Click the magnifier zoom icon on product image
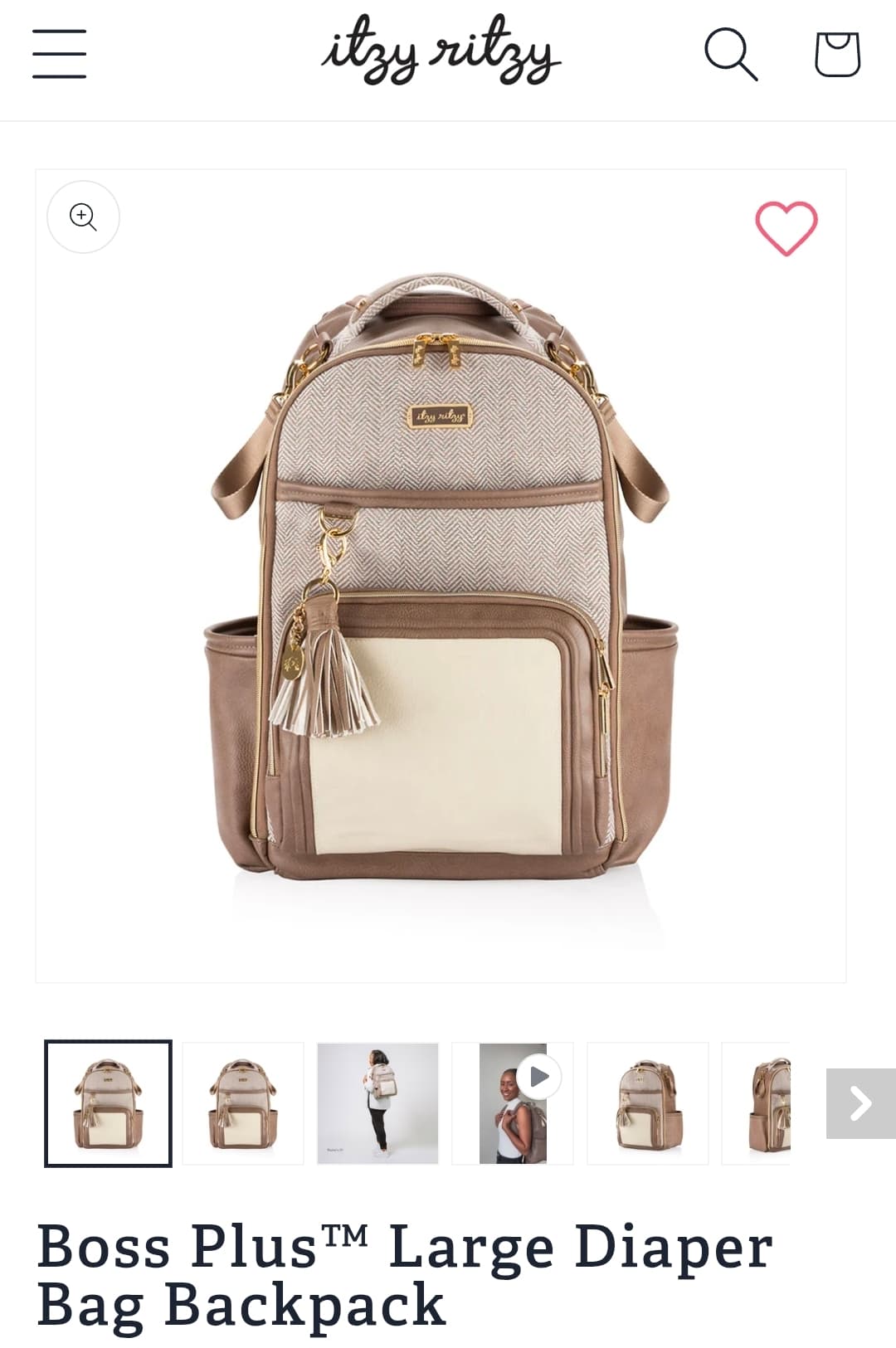 (x=84, y=217)
